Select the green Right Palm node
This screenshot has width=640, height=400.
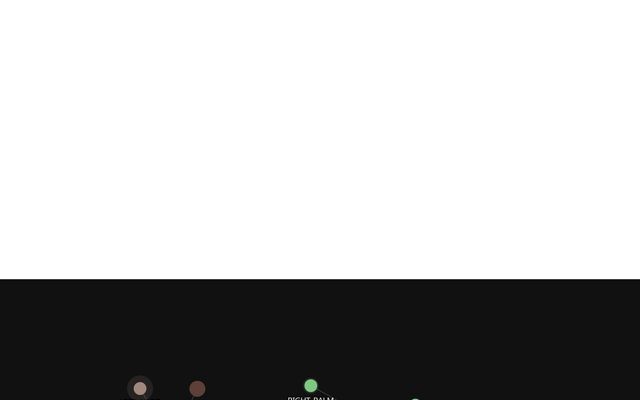tap(311, 386)
